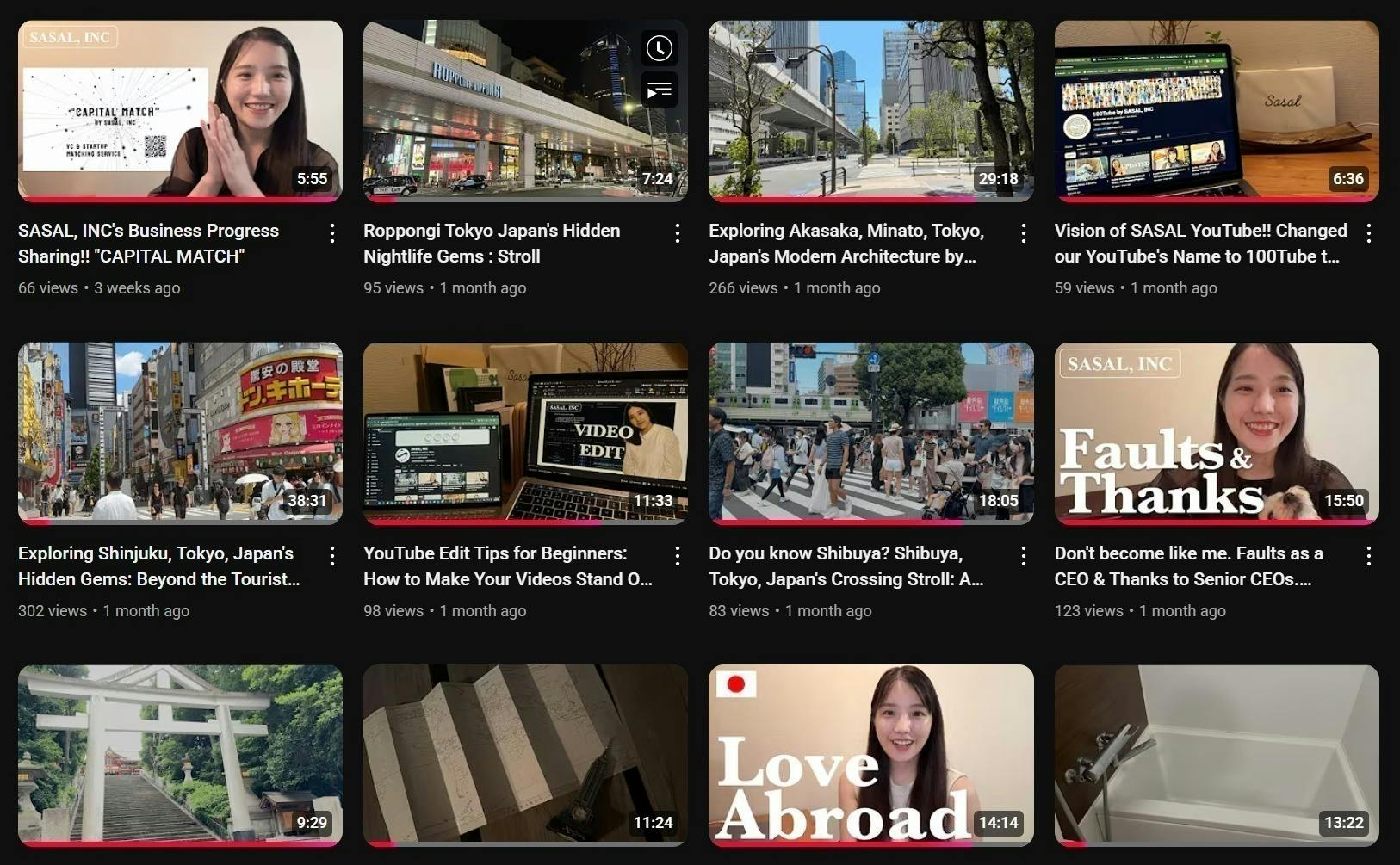The height and width of the screenshot is (865, 1400).
Task: Play the Love Abroad video
Action: [870, 755]
